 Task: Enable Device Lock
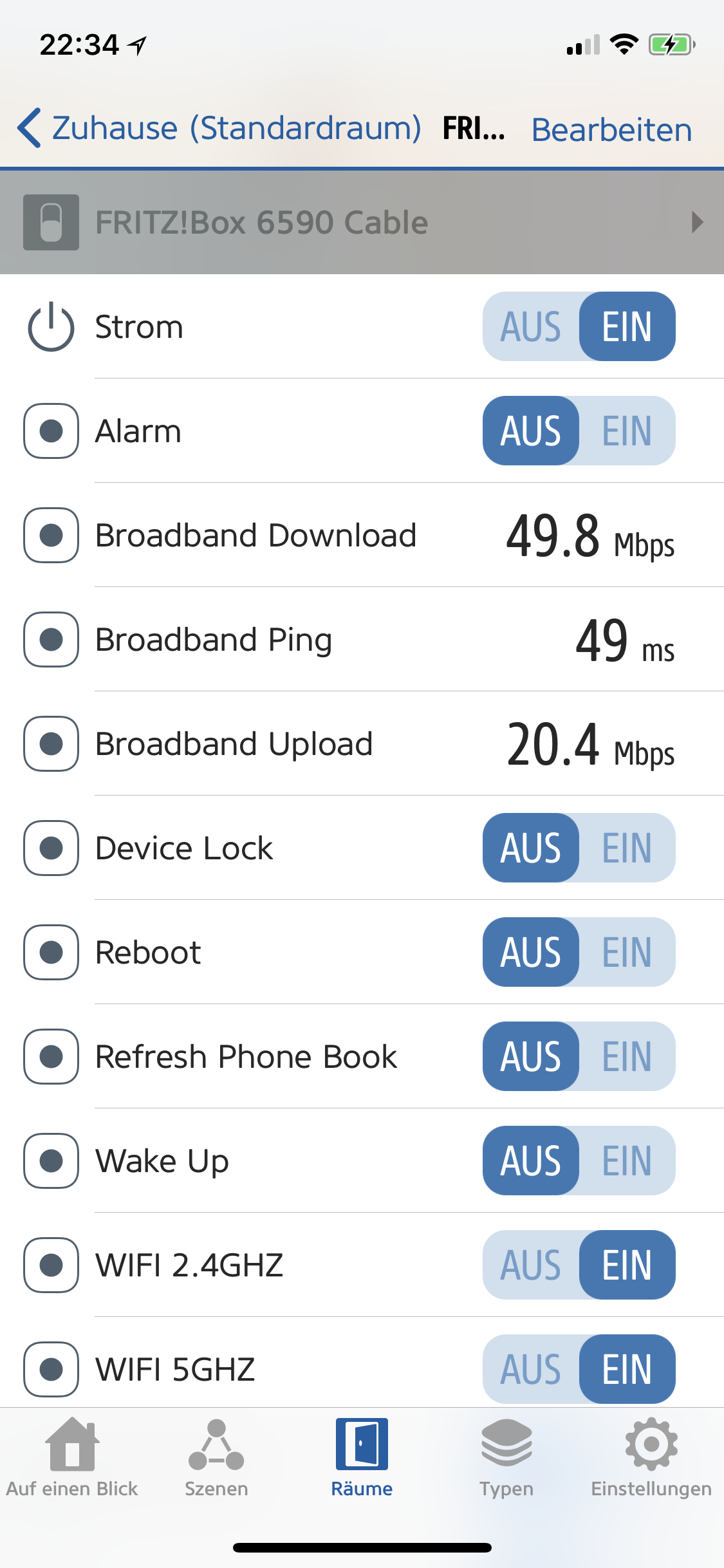pyautogui.click(x=627, y=848)
